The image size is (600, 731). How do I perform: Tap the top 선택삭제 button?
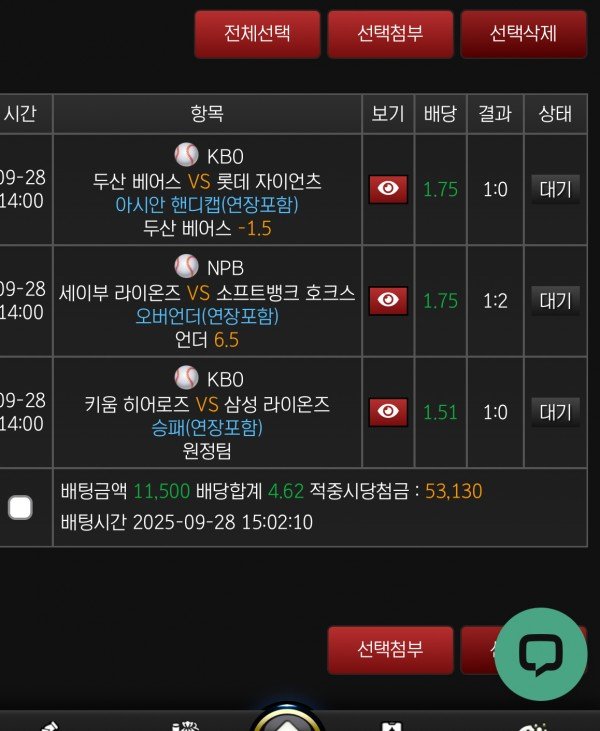(523, 33)
